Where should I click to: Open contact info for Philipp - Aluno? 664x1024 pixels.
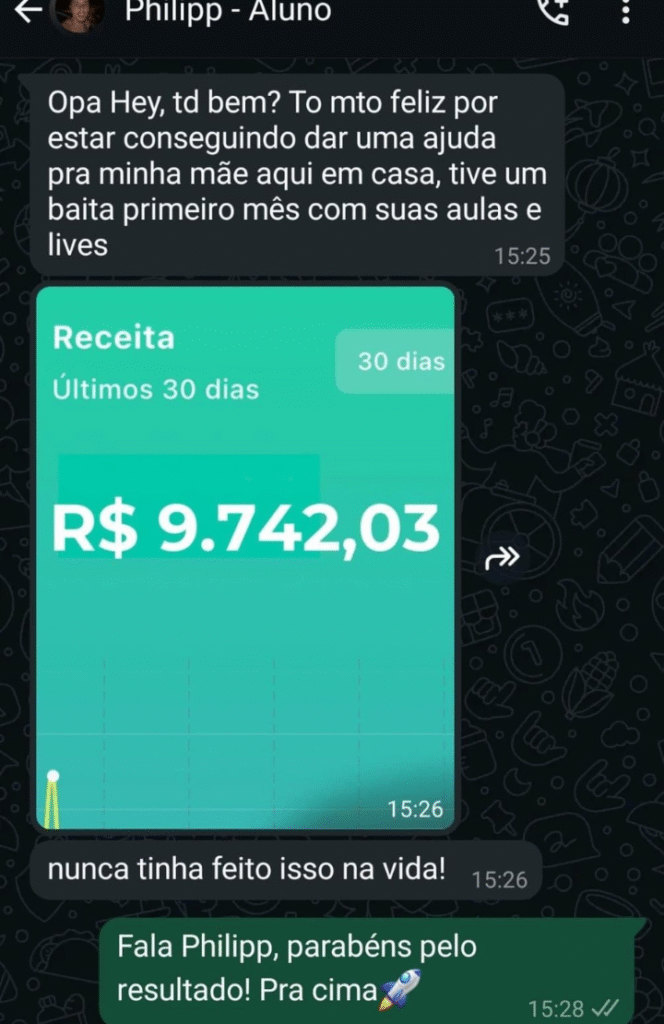[228, 12]
